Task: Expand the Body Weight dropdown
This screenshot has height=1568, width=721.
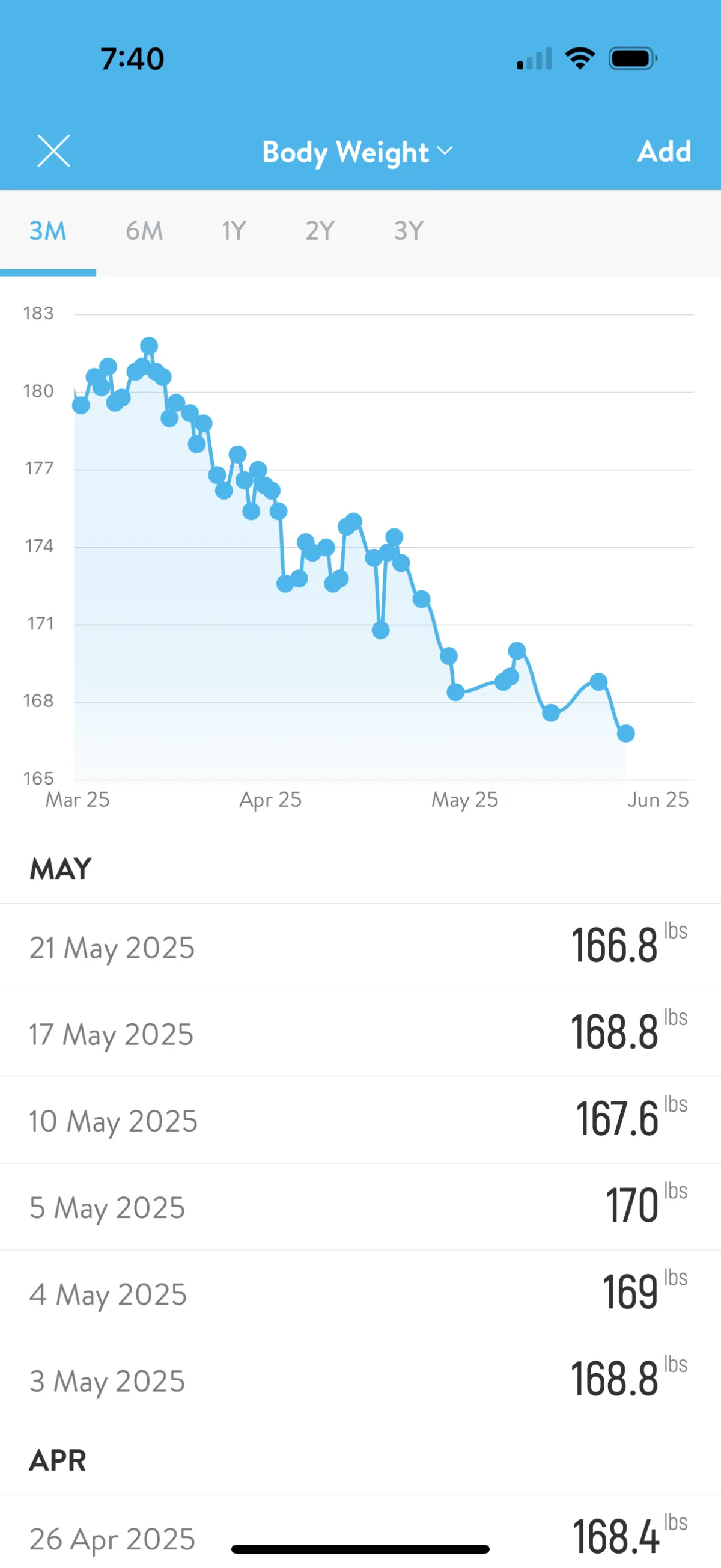Action: 357,152
